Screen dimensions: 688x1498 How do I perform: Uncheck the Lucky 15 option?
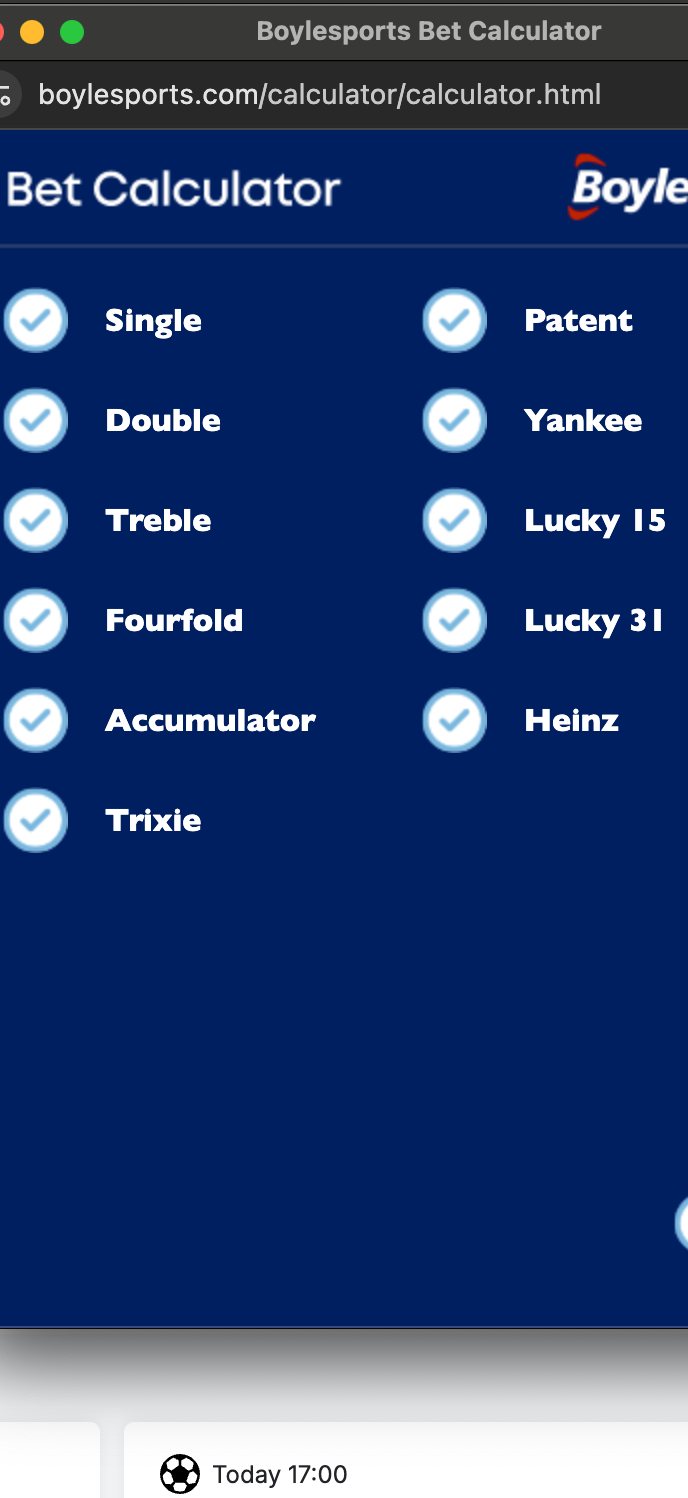[455, 521]
